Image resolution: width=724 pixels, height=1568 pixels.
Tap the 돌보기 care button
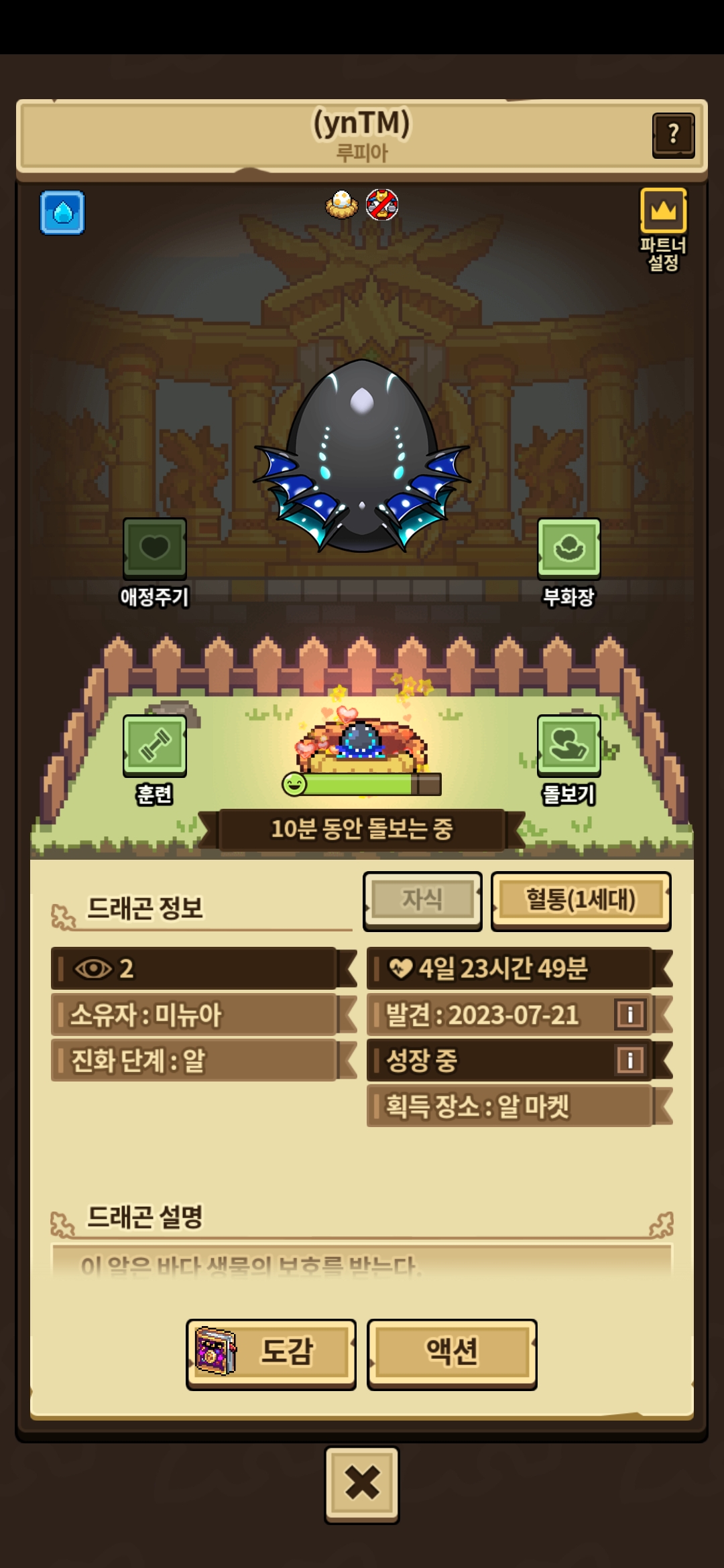point(568,745)
